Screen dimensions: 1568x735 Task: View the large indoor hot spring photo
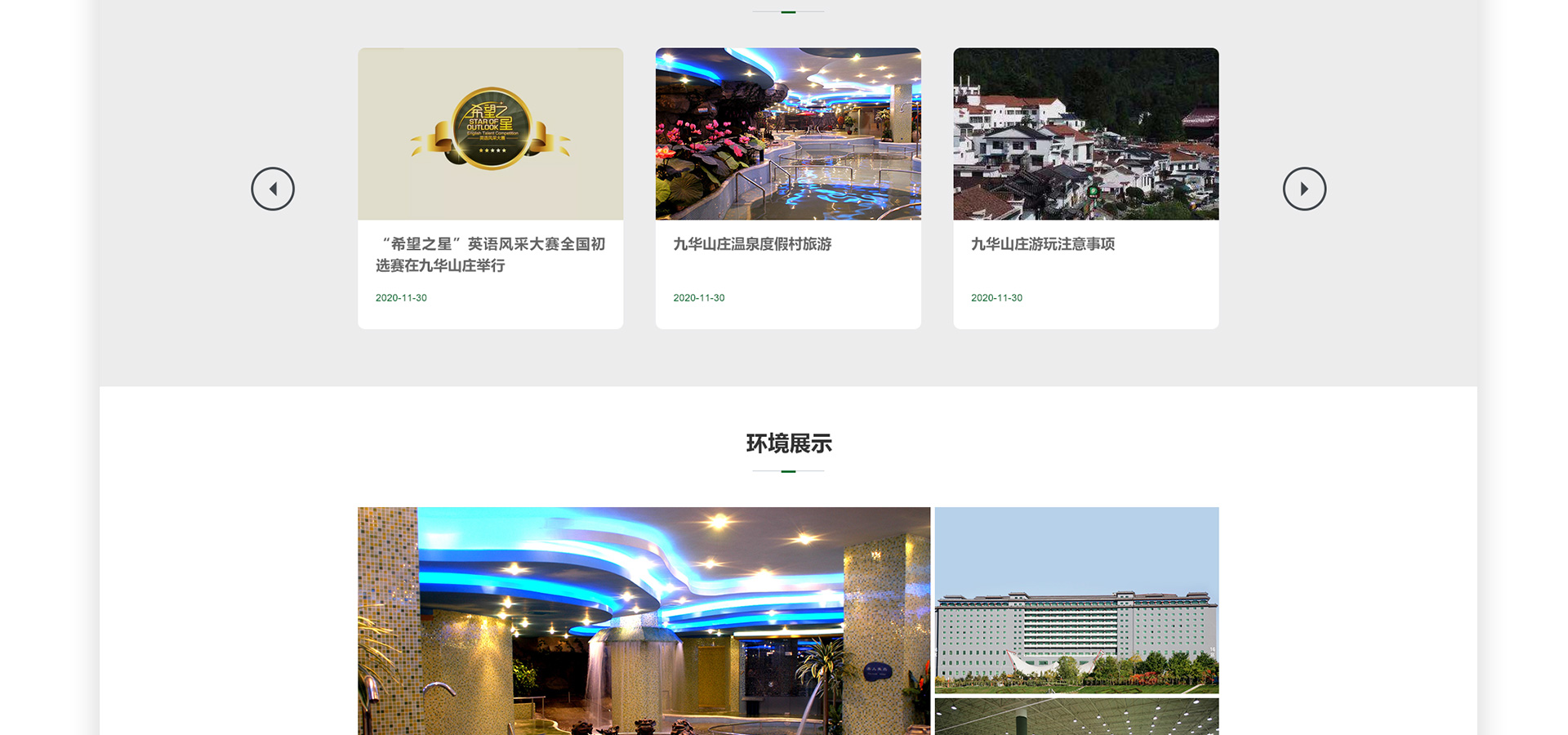click(644, 621)
